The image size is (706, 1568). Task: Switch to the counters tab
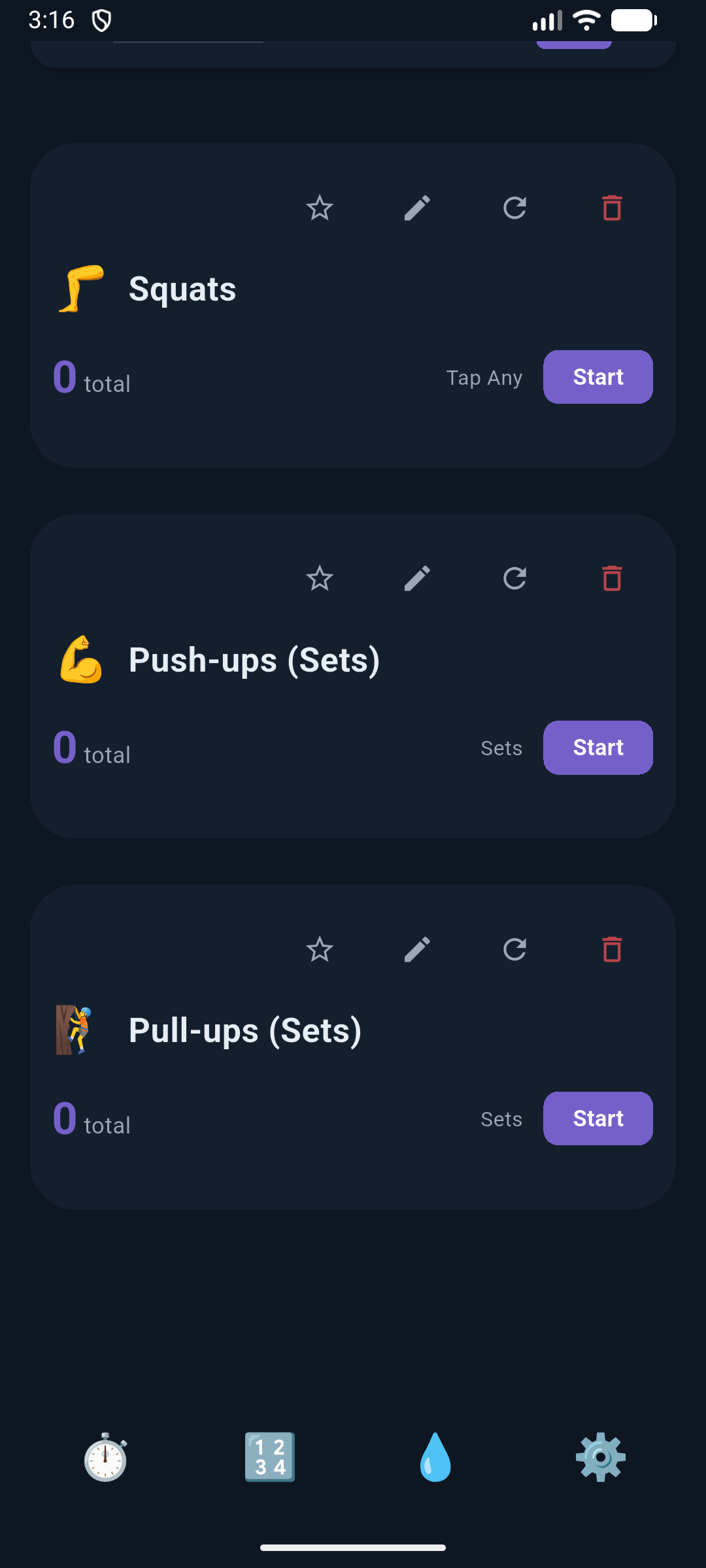(269, 1457)
